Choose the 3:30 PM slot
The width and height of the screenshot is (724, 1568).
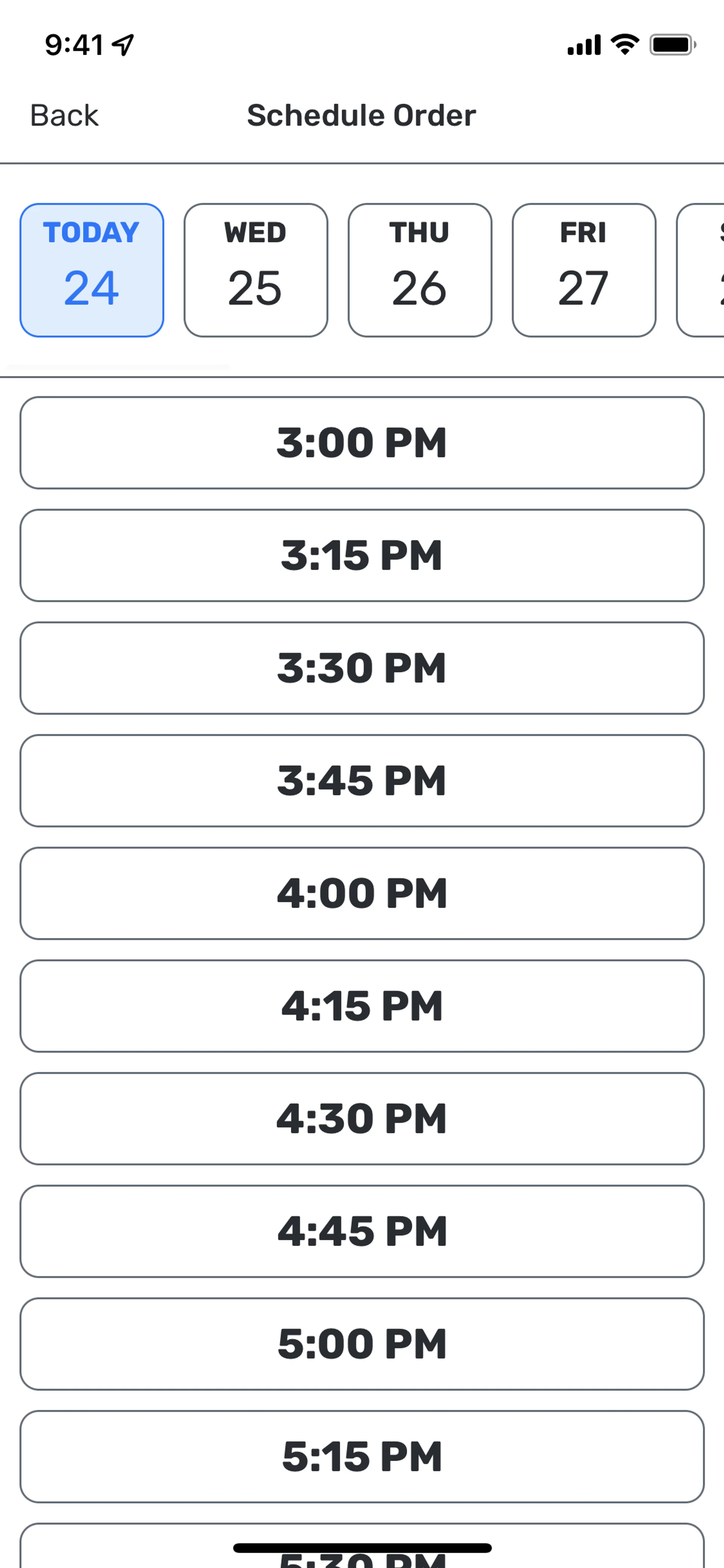362,668
